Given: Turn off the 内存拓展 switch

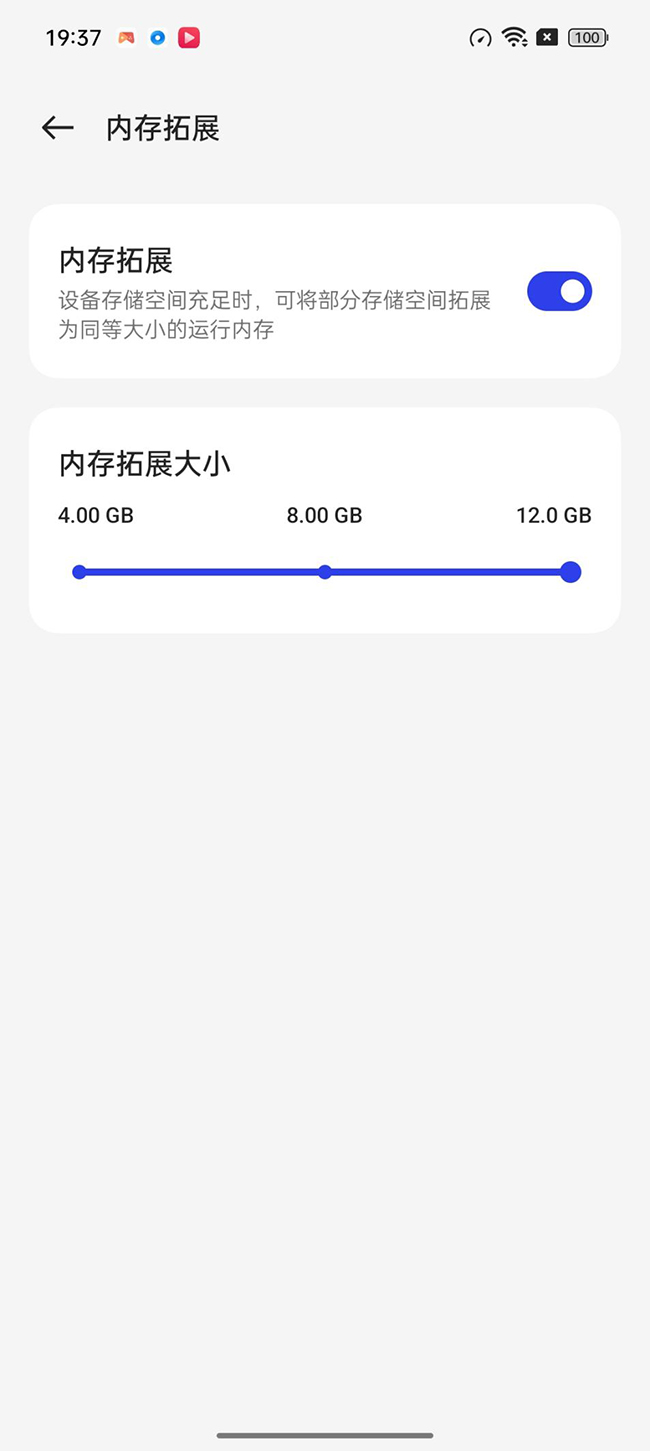Looking at the screenshot, I should point(560,291).
